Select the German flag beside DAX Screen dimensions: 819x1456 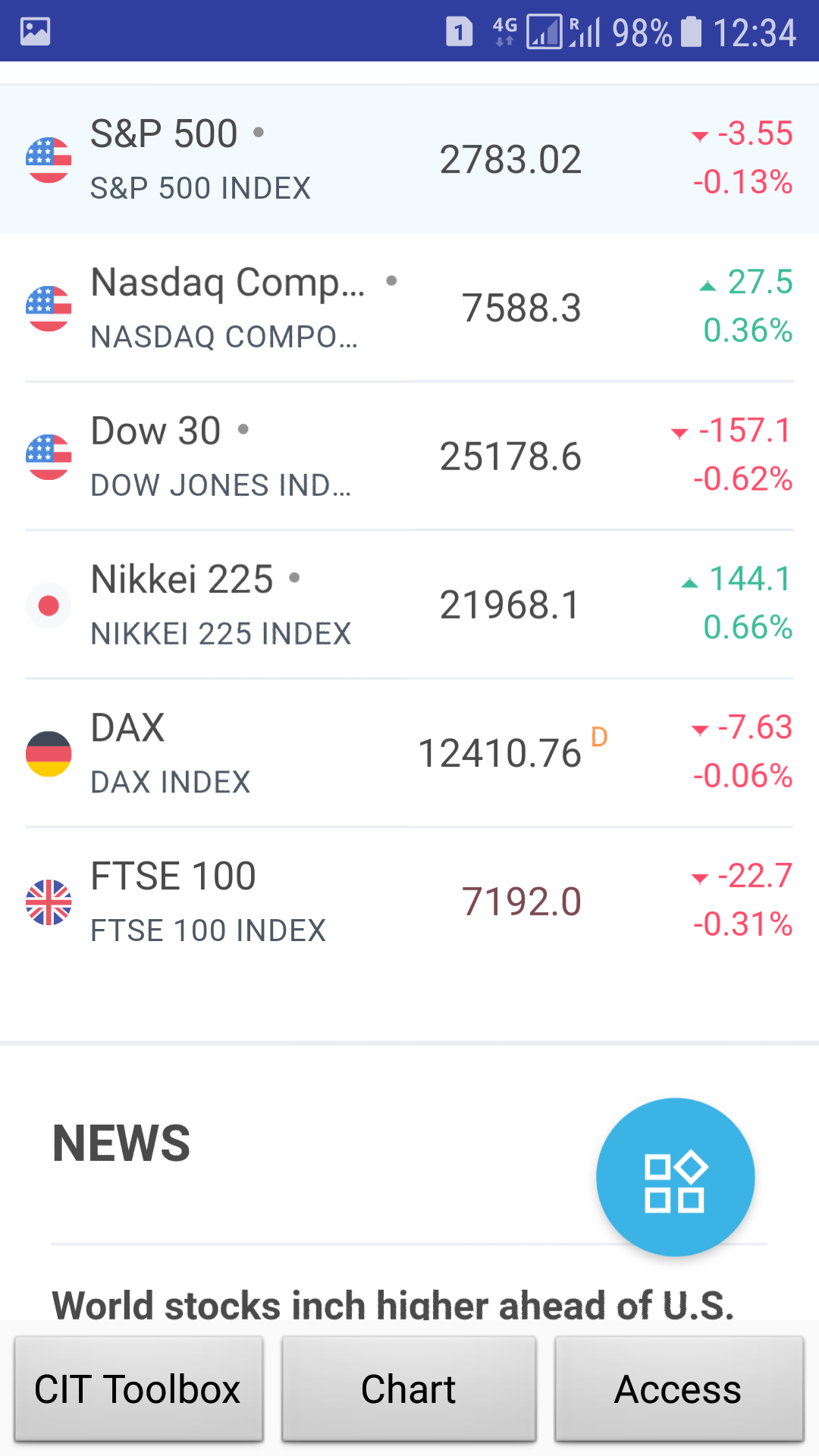point(48,753)
